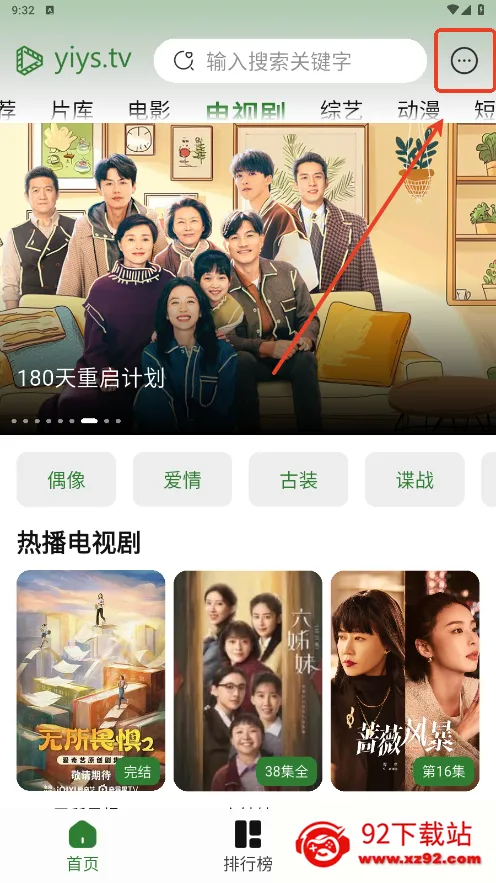This screenshot has height=883, width=496.
Task: Open the 蔷薇风暴 drama card
Action: 405,681
